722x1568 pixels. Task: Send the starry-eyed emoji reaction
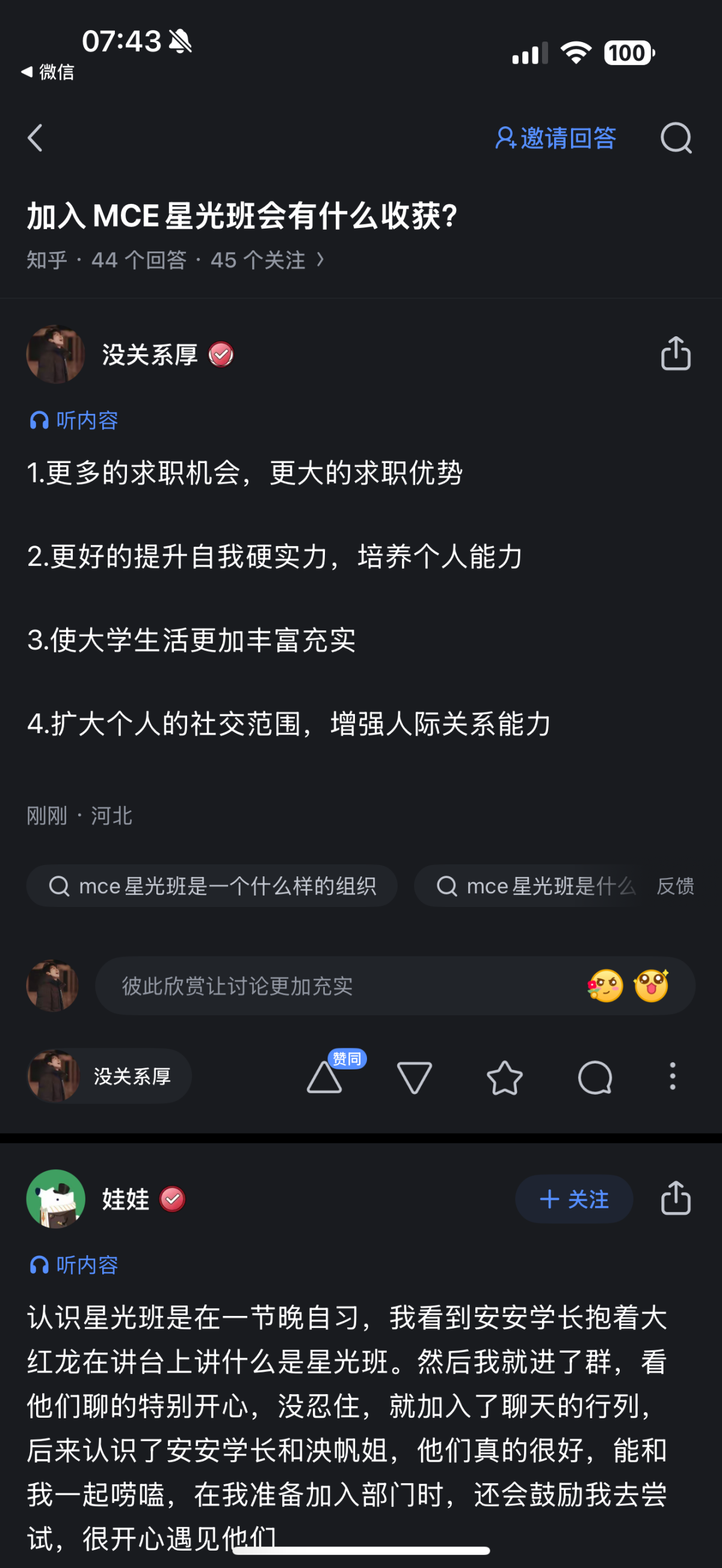[x=651, y=985]
